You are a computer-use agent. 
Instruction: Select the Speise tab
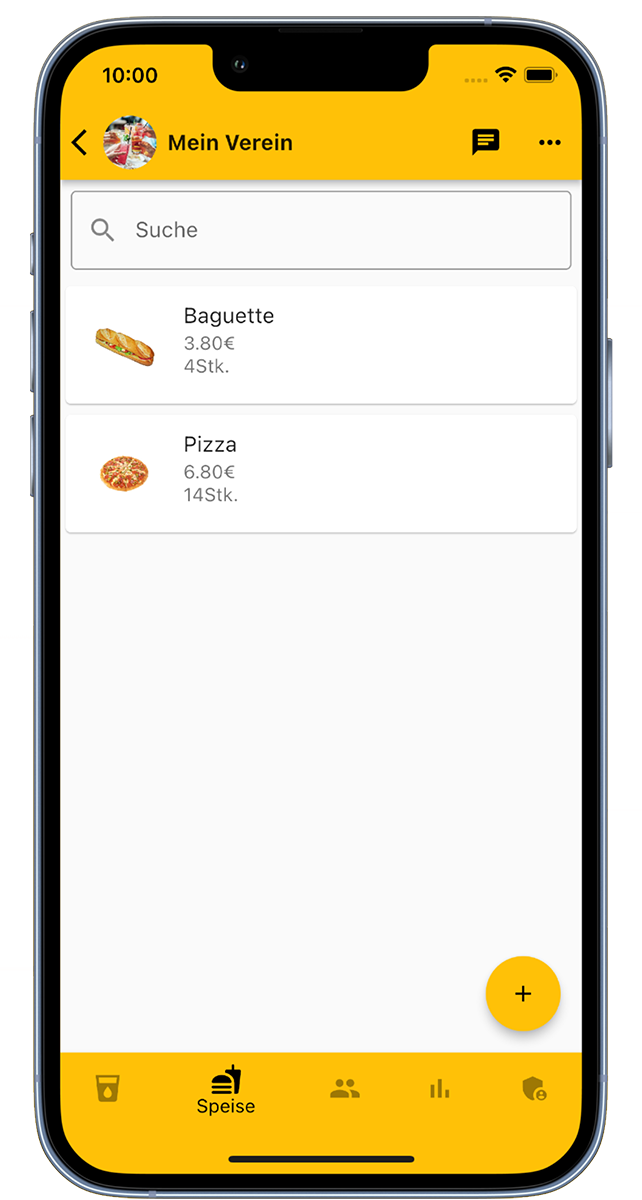tap(226, 1091)
